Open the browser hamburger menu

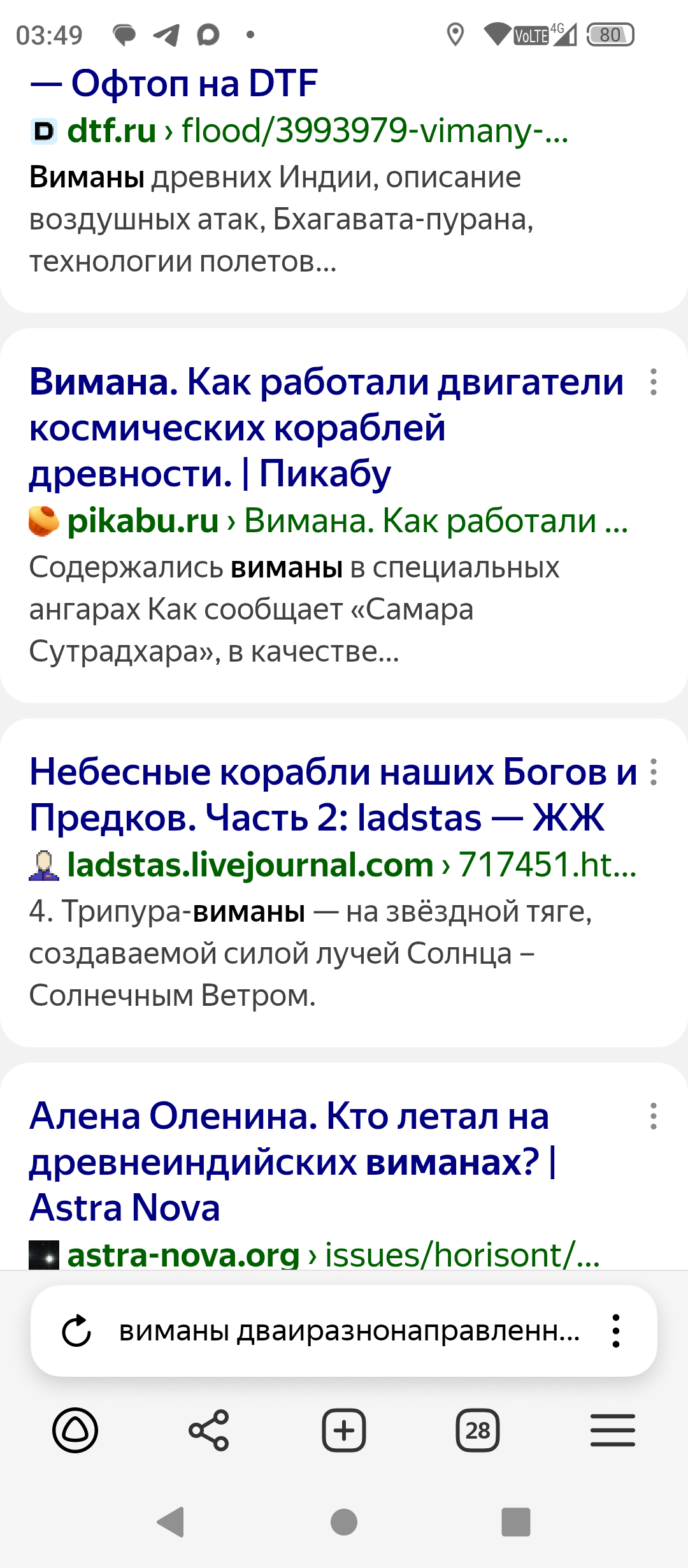coord(612,1430)
